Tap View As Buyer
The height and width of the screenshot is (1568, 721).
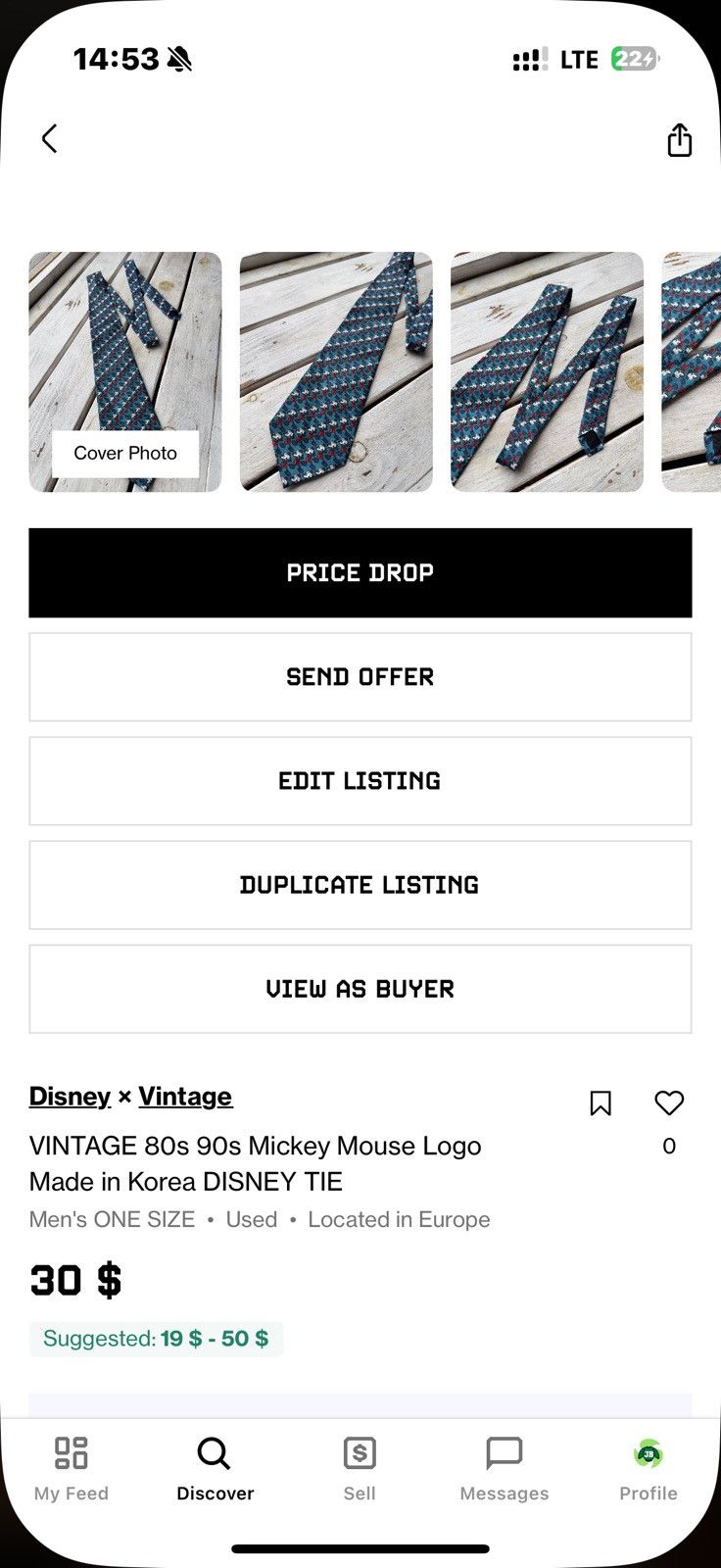[x=360, y=989]
